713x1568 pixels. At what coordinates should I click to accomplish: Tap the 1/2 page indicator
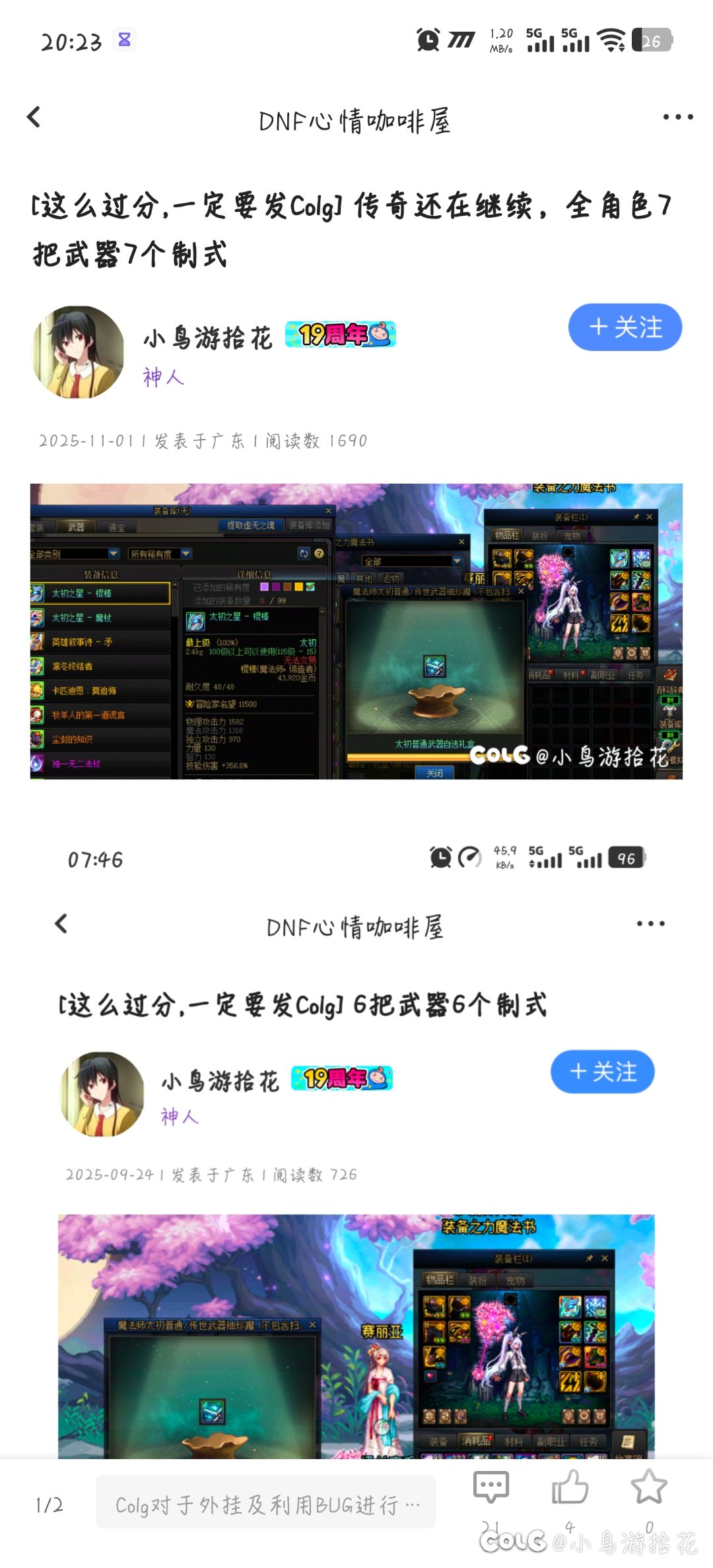point(50,1505)
